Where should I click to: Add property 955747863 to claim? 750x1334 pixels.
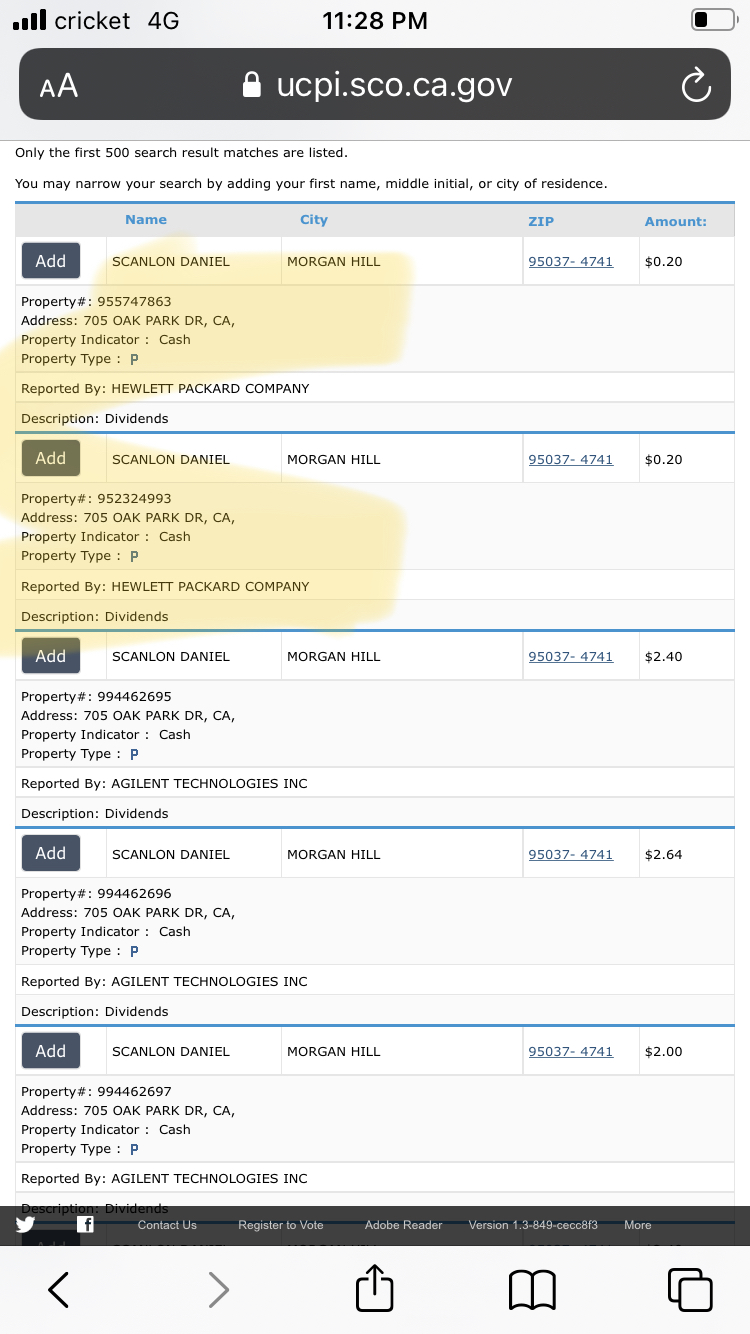click(51, 261)
